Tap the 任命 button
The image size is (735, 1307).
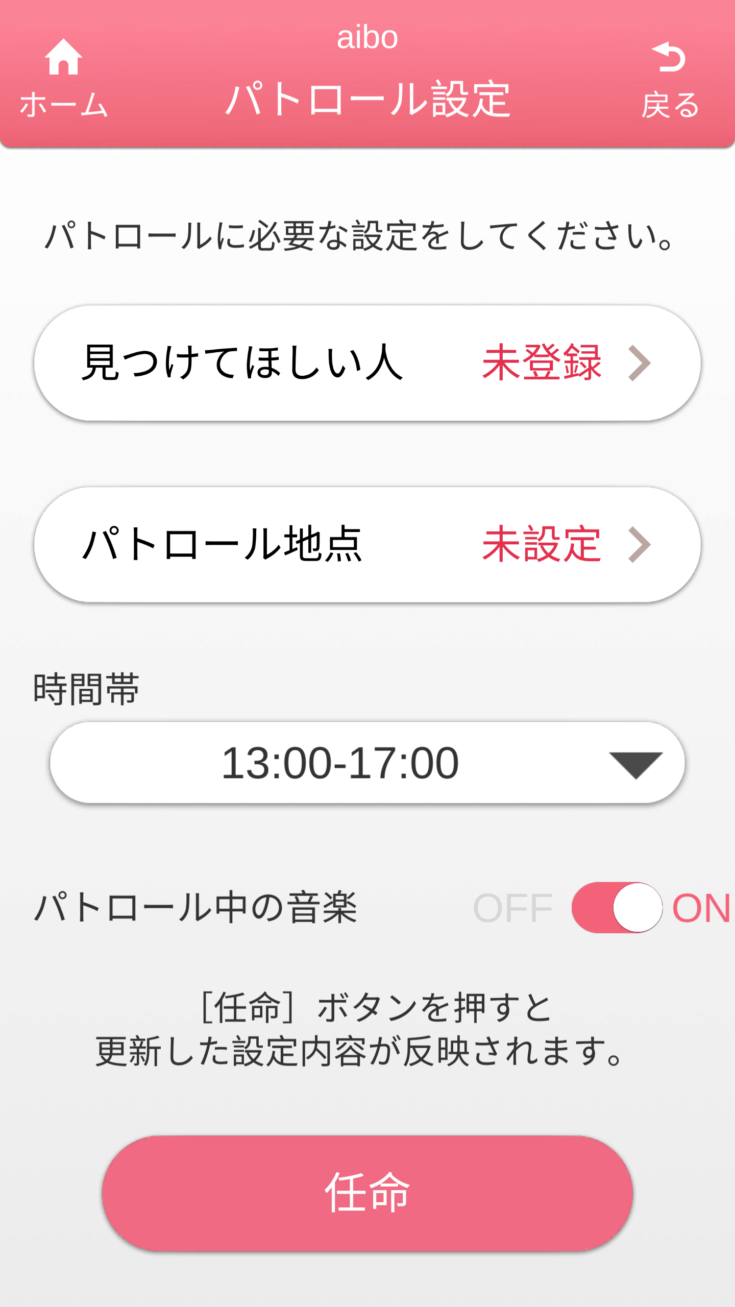[367, 1193]
